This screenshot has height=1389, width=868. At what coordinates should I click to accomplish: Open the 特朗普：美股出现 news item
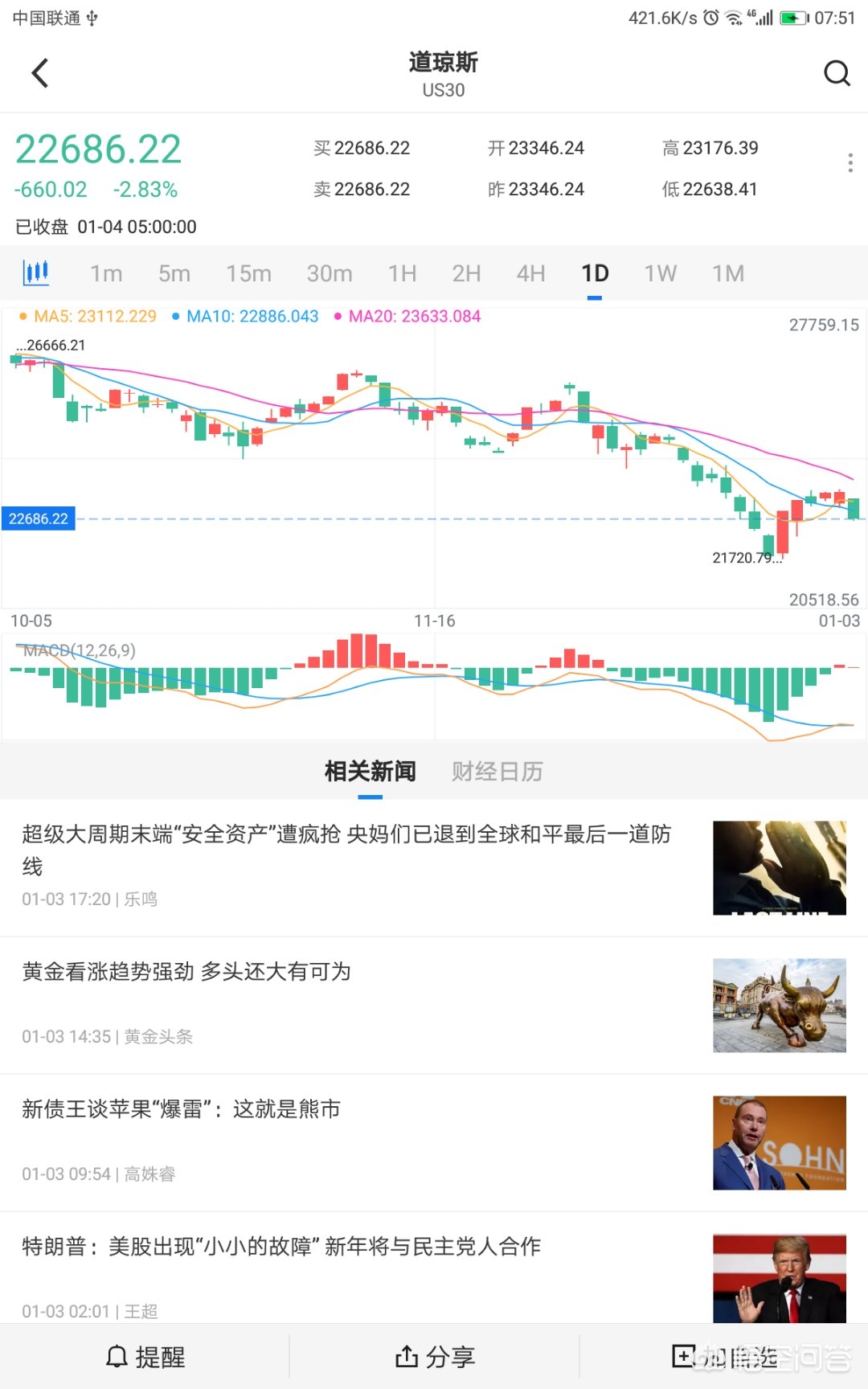pos(434,1268)
